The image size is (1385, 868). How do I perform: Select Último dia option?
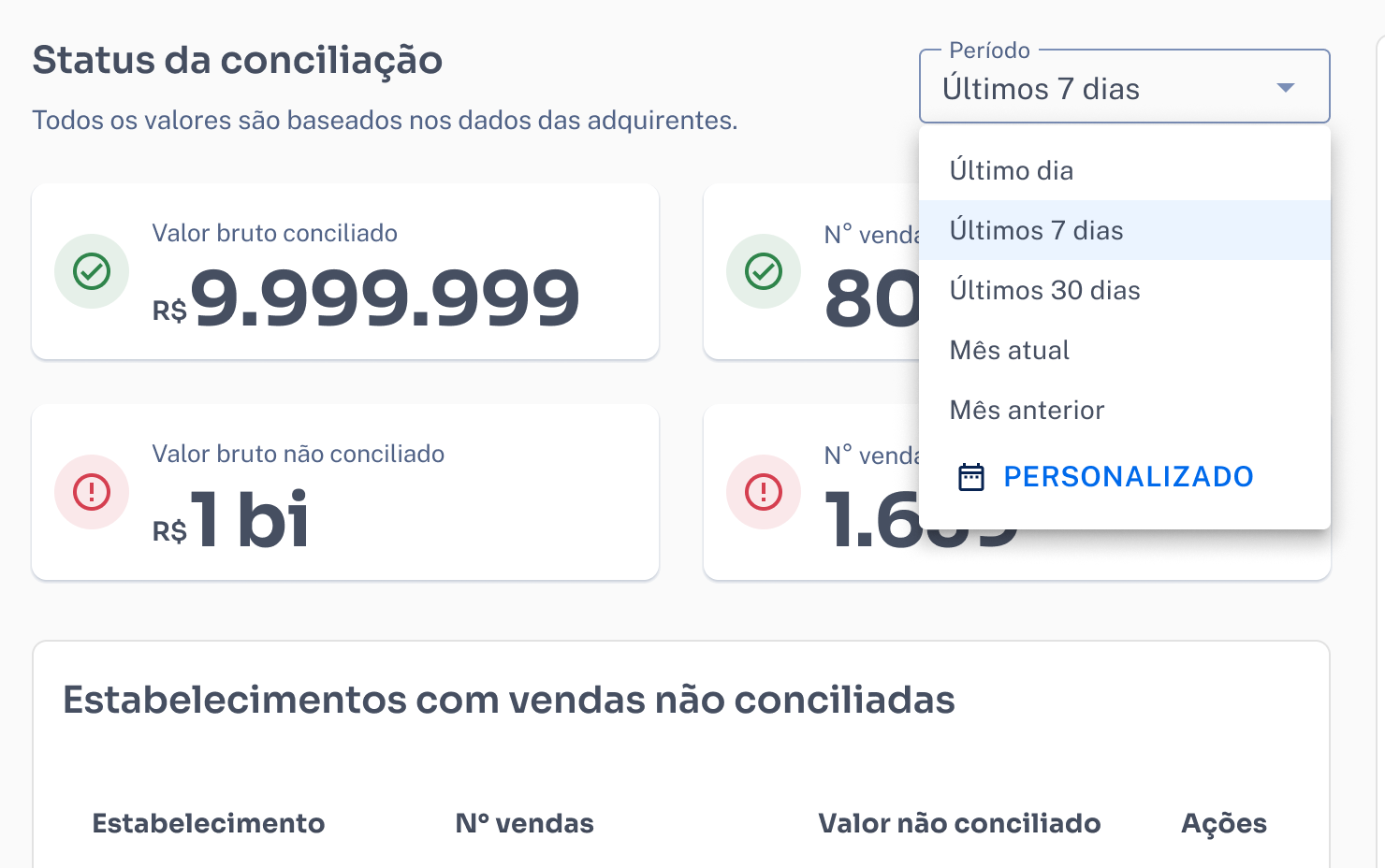coord(1012,170)
